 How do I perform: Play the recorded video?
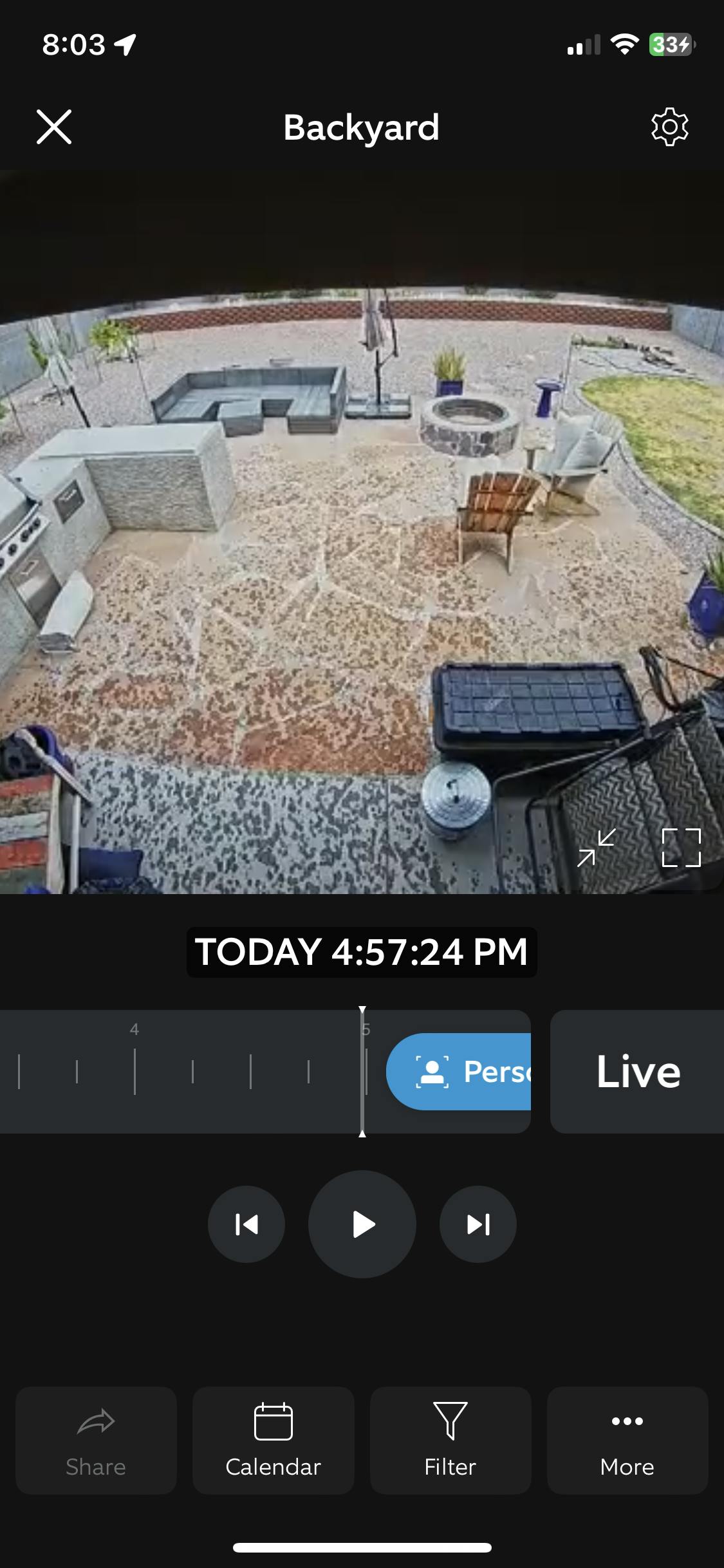click(x=362, y=1224)
